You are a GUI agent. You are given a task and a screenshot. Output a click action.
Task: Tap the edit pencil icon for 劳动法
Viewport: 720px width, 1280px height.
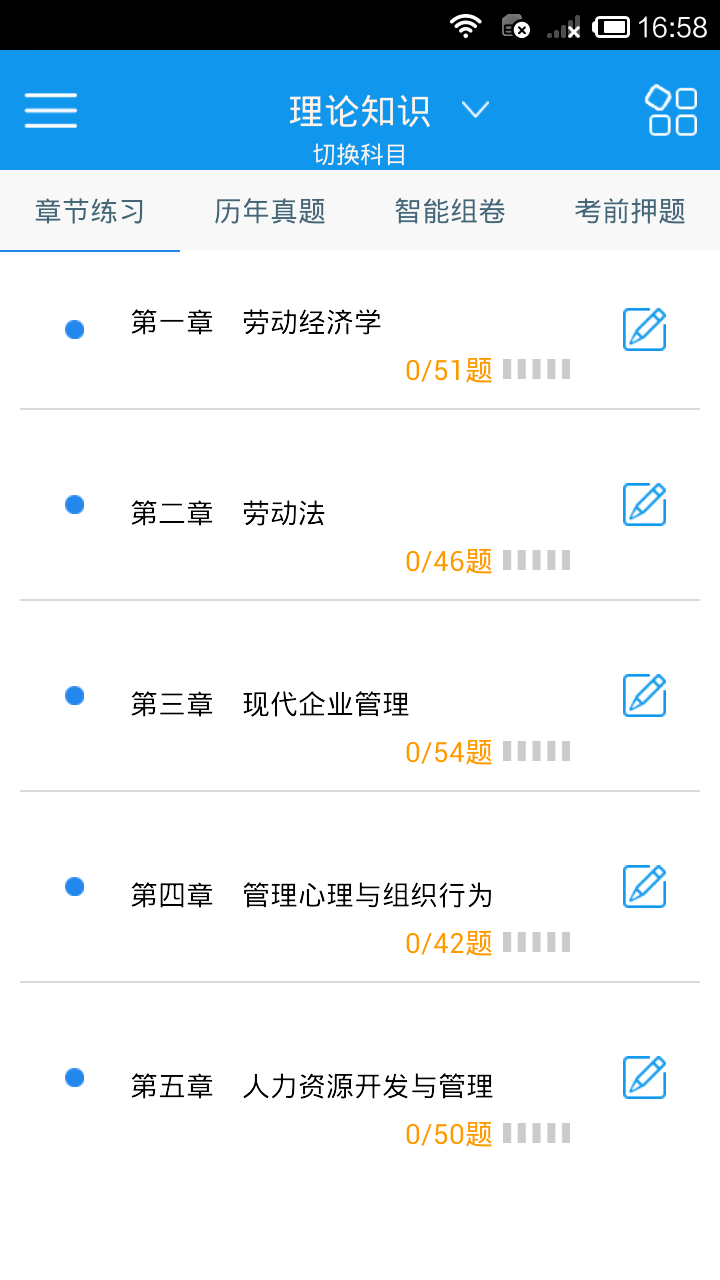pyautogui.click(x=645, y=505)
